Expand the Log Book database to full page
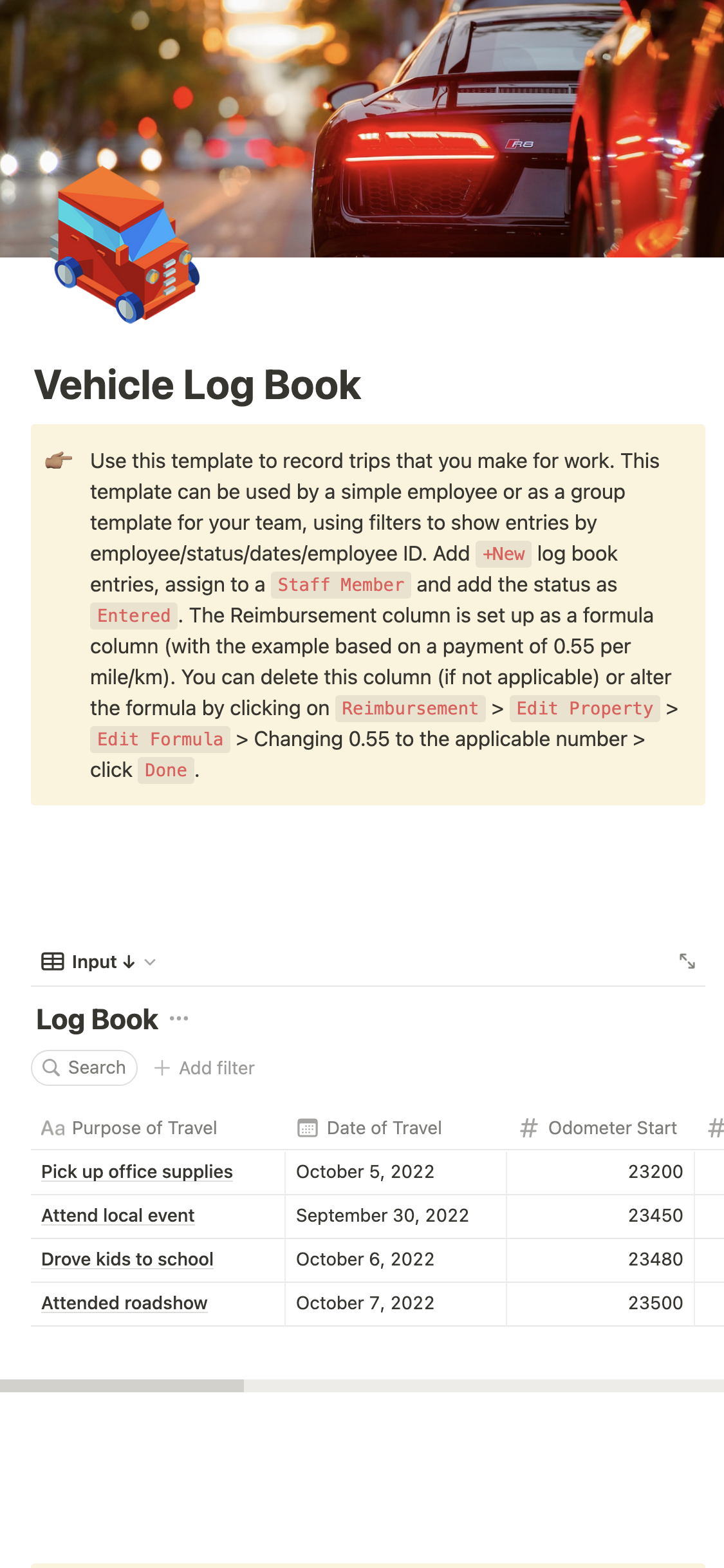Screen dimensions: 724x1568 coord(687,961)
